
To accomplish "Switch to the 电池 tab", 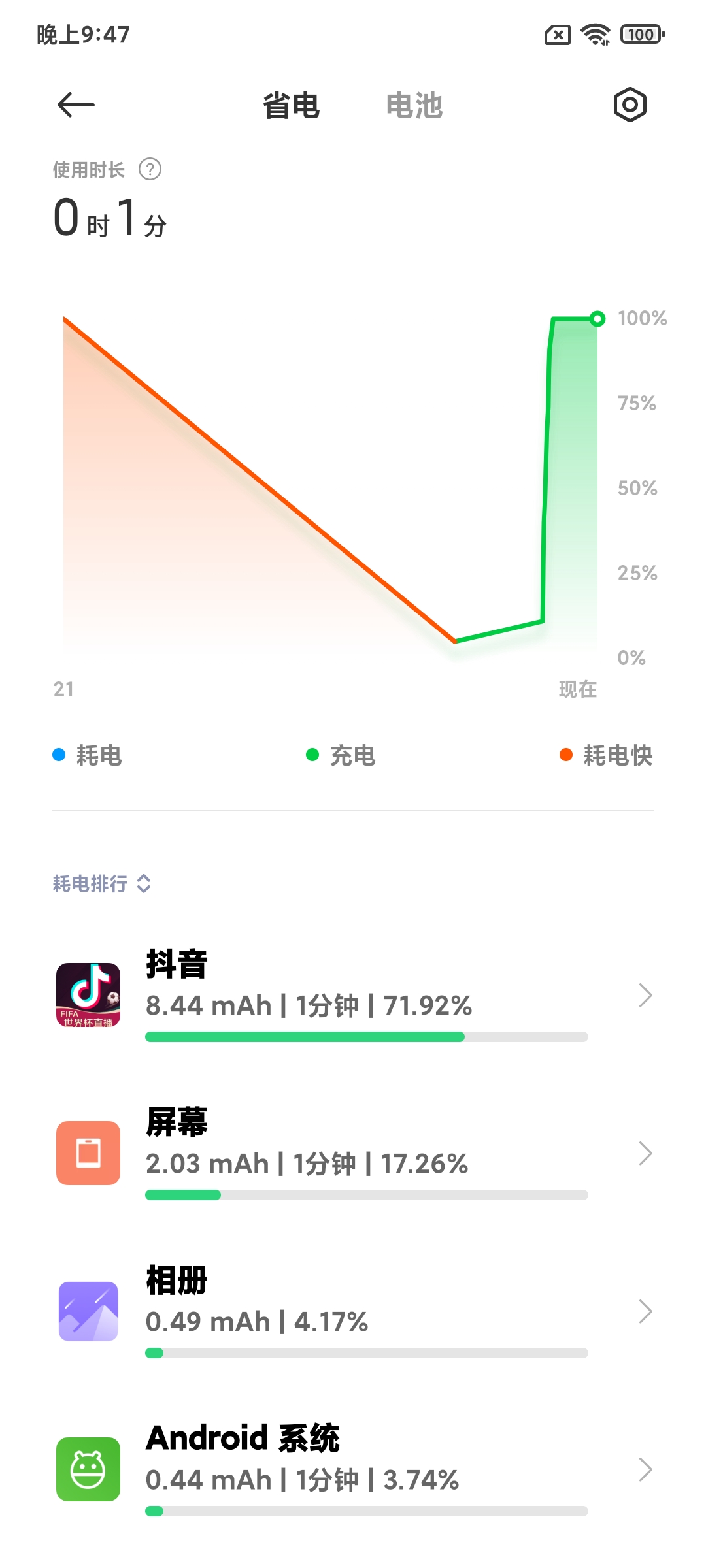I will [x=414, y=105].
